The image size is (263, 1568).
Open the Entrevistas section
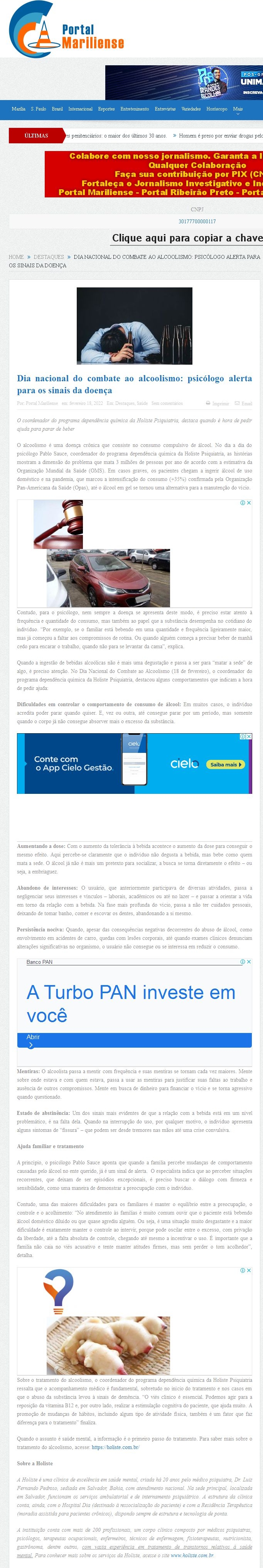(165, 109)
